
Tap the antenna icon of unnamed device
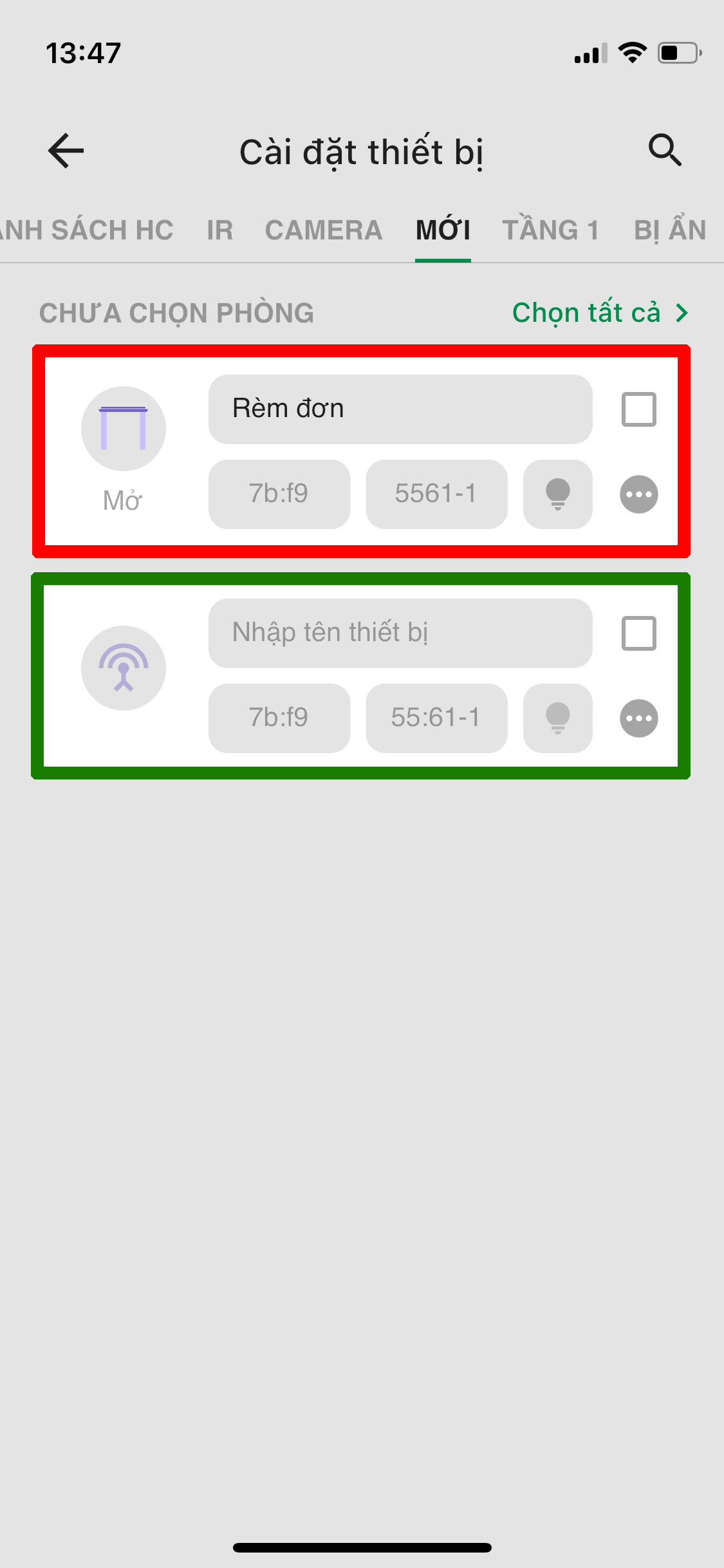click(x=124, y=668)
